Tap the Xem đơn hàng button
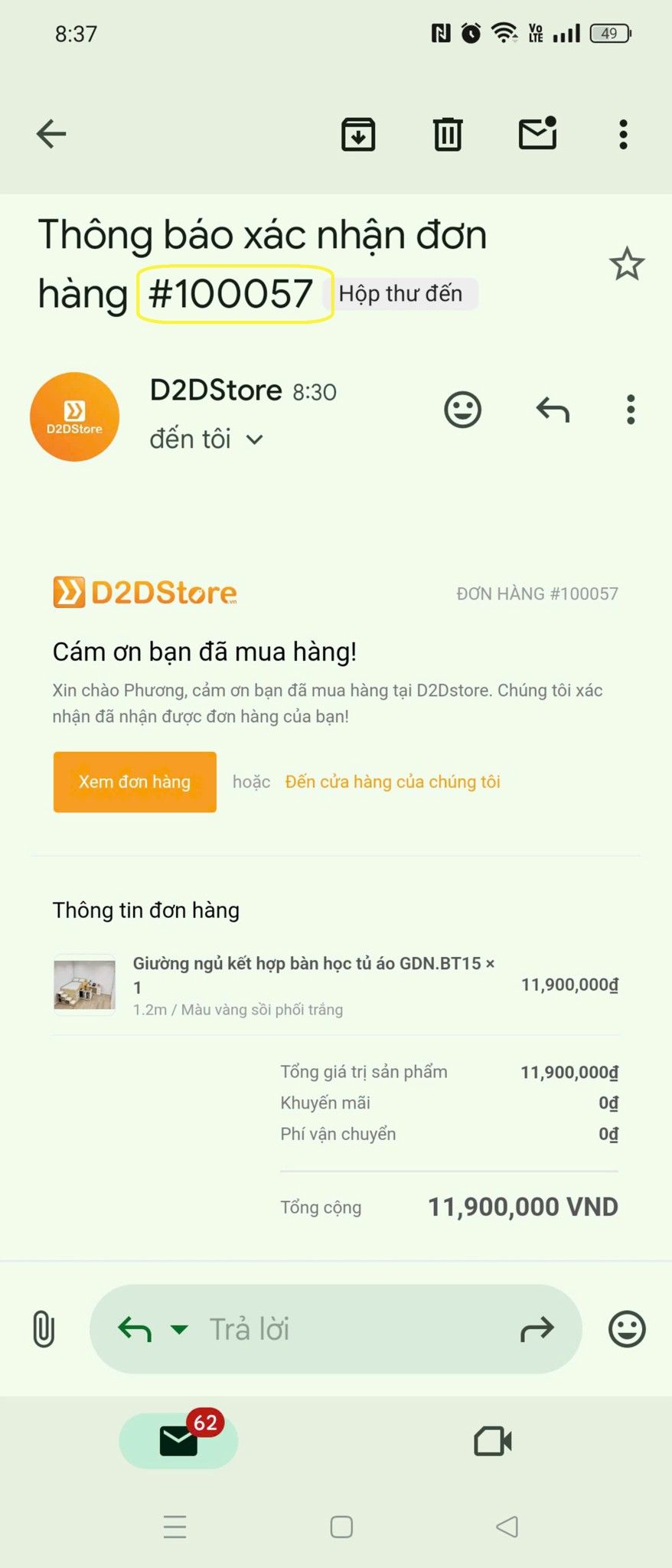The image size is (672, 1568). click(x=135, y=782)
